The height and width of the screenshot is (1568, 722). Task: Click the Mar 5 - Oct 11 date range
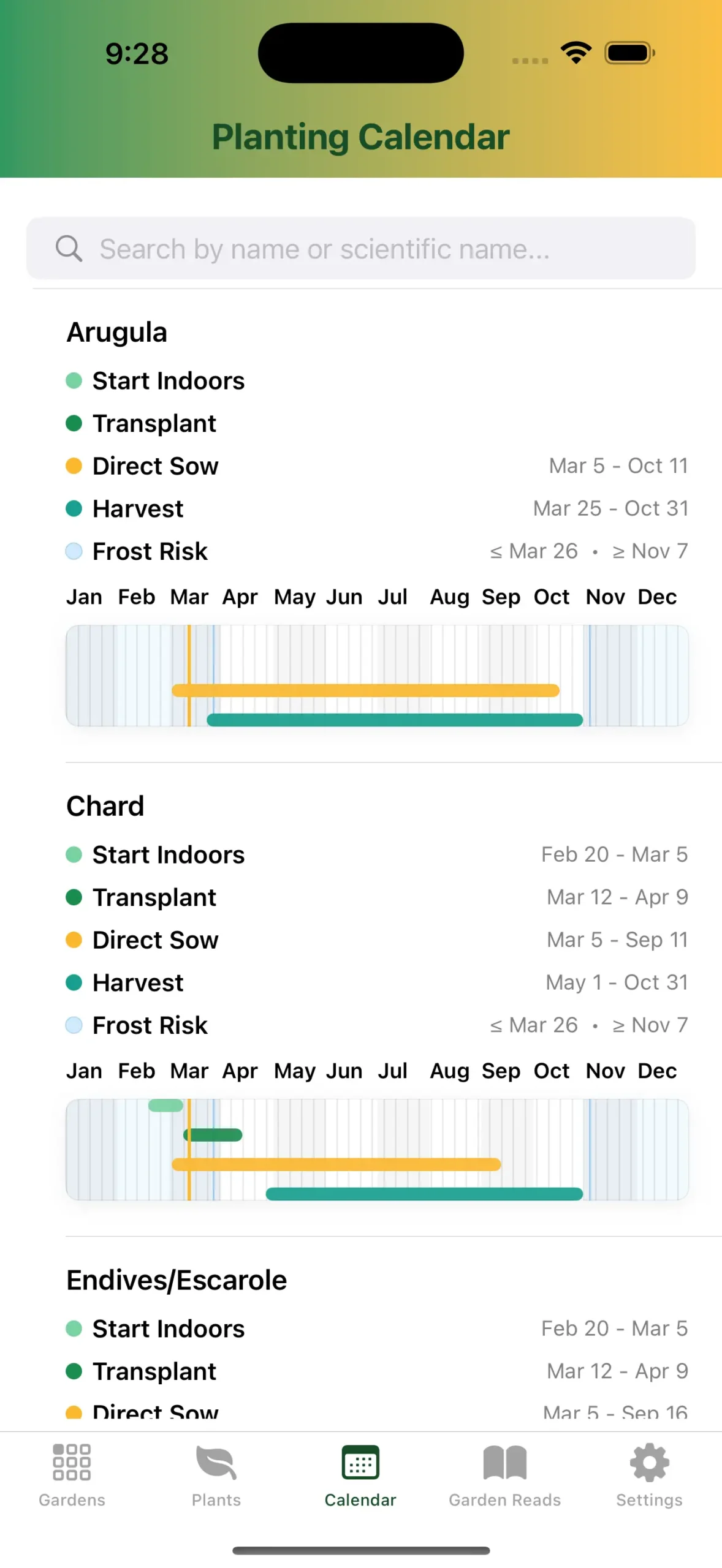click(618, 466)
